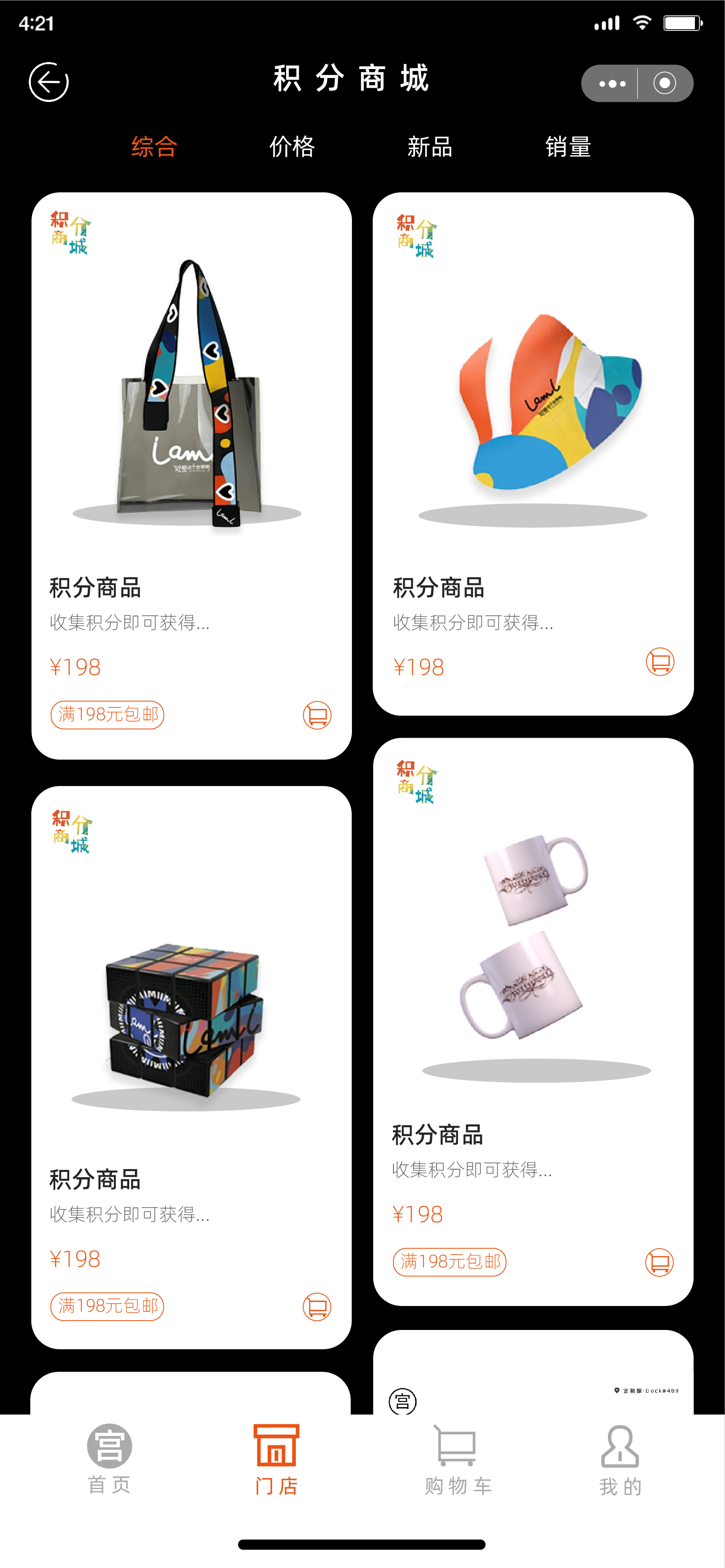725x1568 pixels.
Task: Open the tote bag product card
Action: point(192,476)
